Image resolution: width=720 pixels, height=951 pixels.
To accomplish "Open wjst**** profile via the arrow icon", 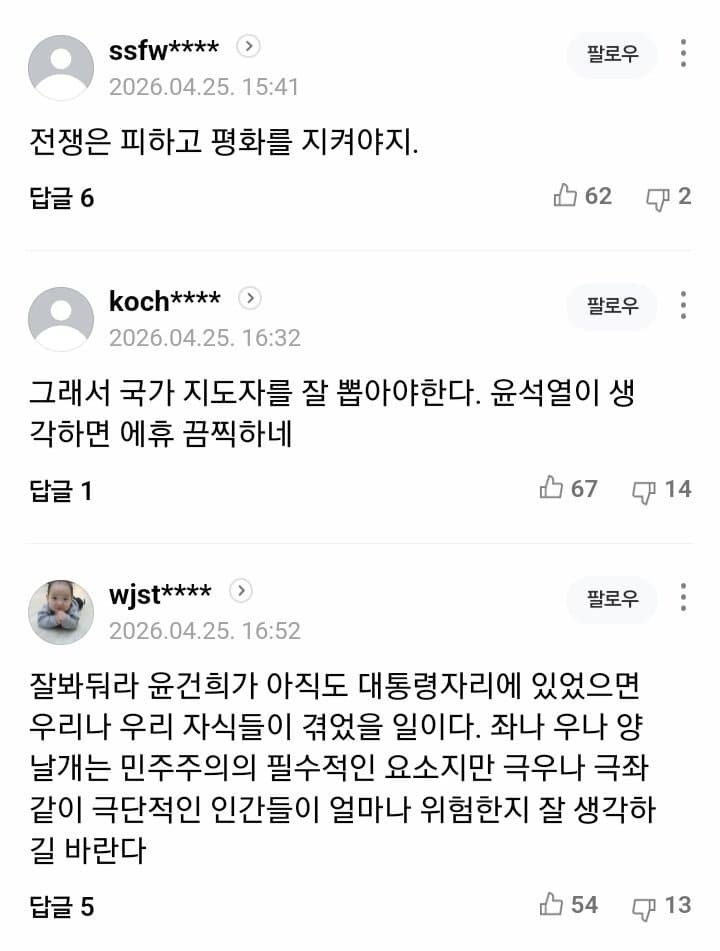I will click(241, 591).
